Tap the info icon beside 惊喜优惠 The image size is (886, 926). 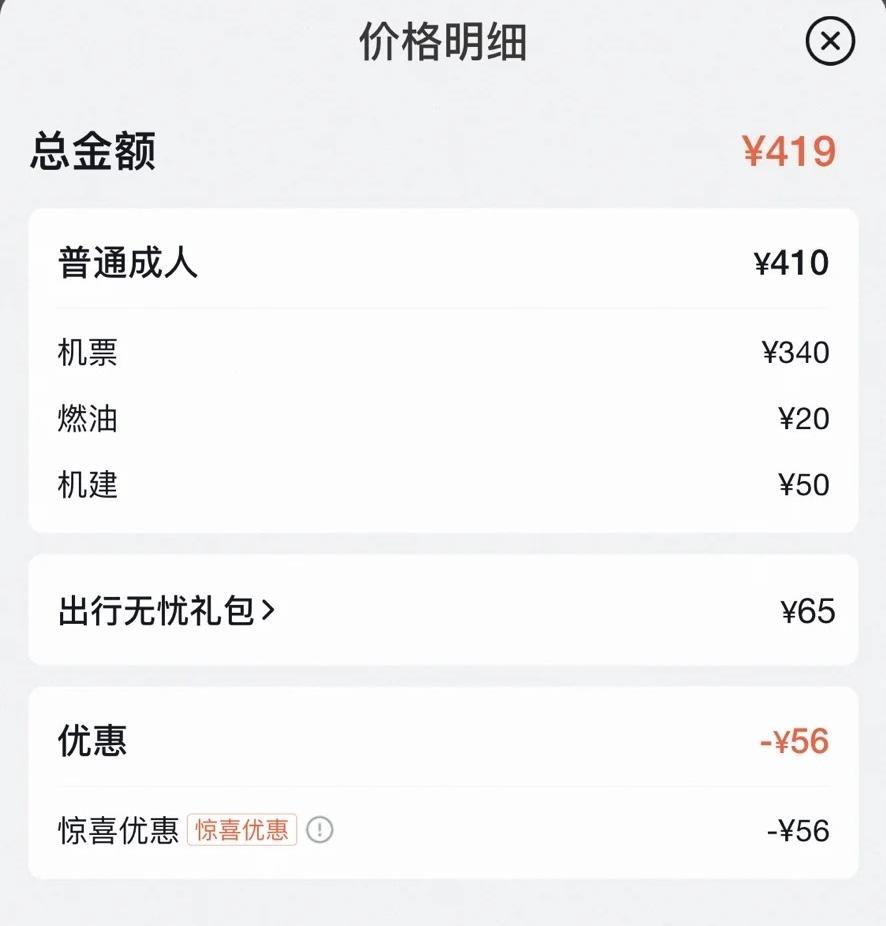(320, 830)
